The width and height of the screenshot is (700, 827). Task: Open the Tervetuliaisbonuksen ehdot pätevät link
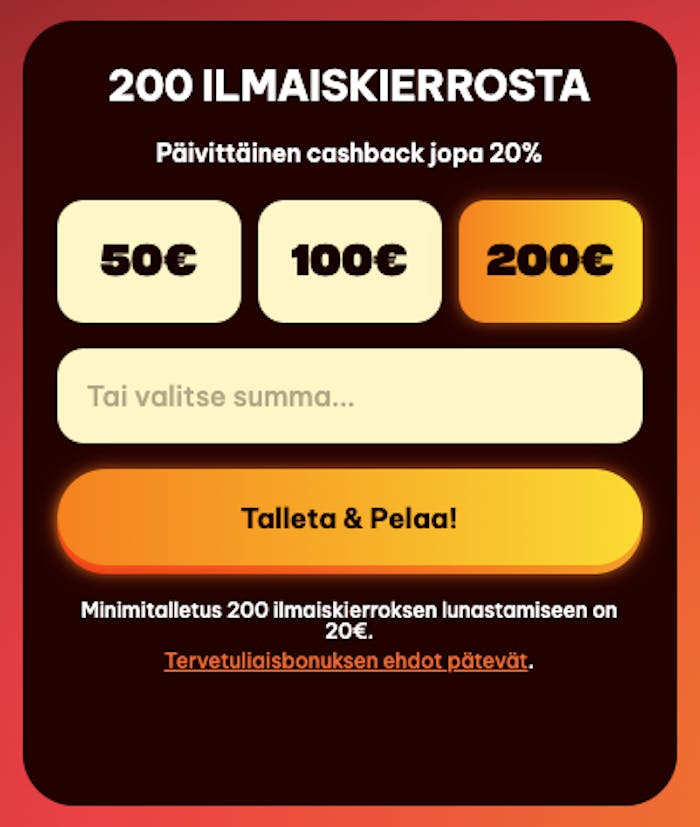point(346,661)
